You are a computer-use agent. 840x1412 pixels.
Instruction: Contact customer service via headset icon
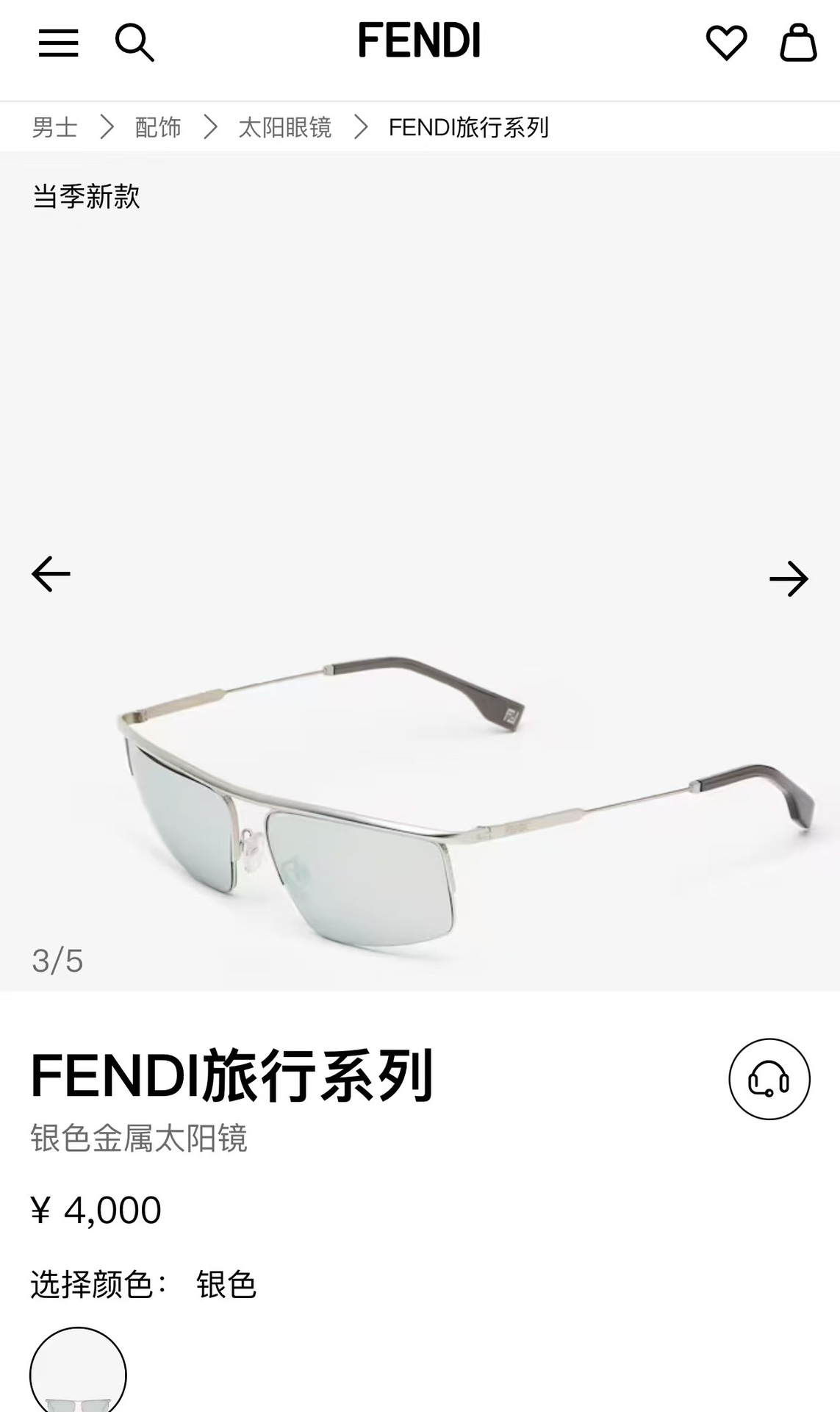tap(769, 1079)
